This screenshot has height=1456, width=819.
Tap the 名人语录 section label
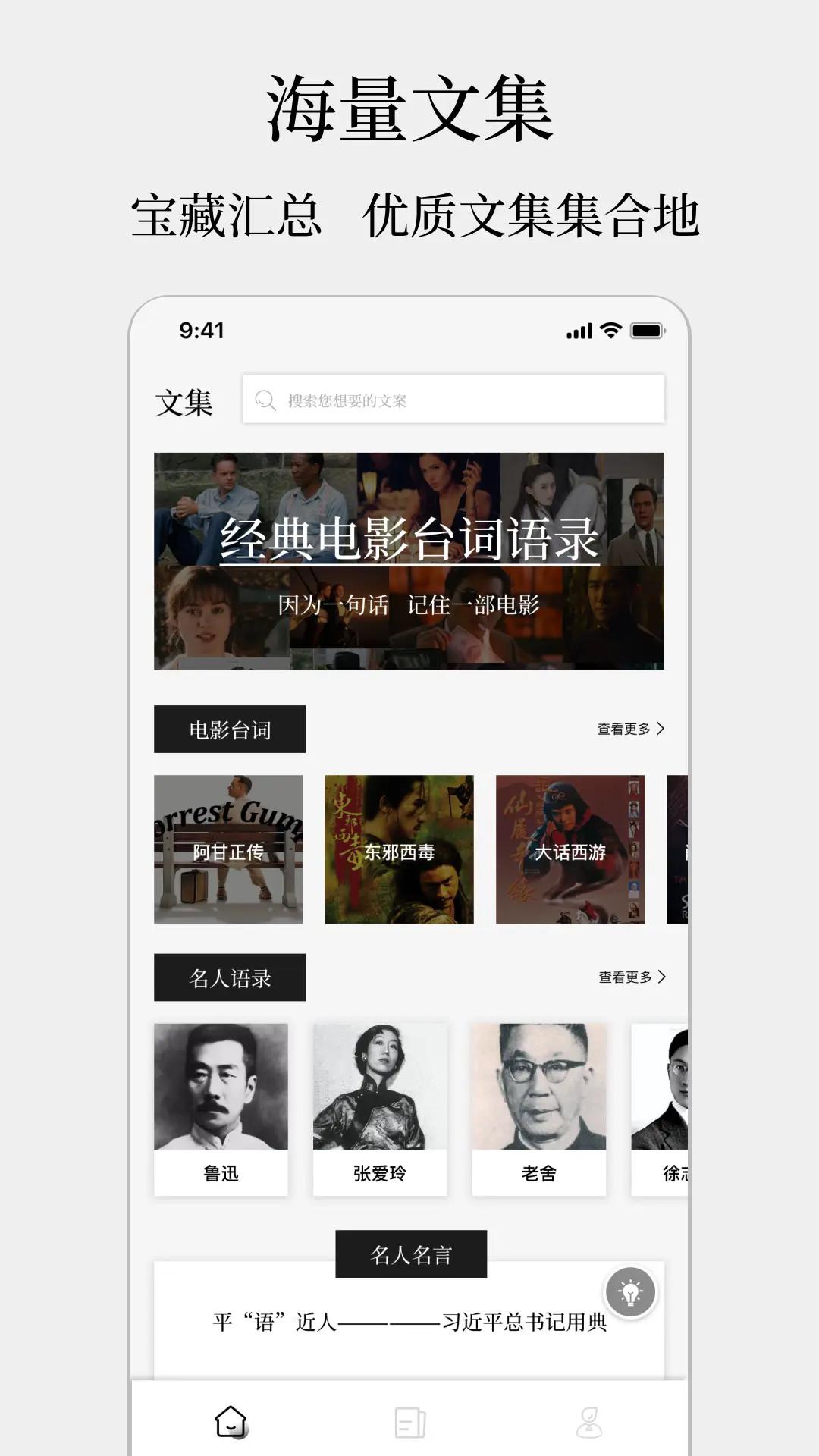(229, 978)
